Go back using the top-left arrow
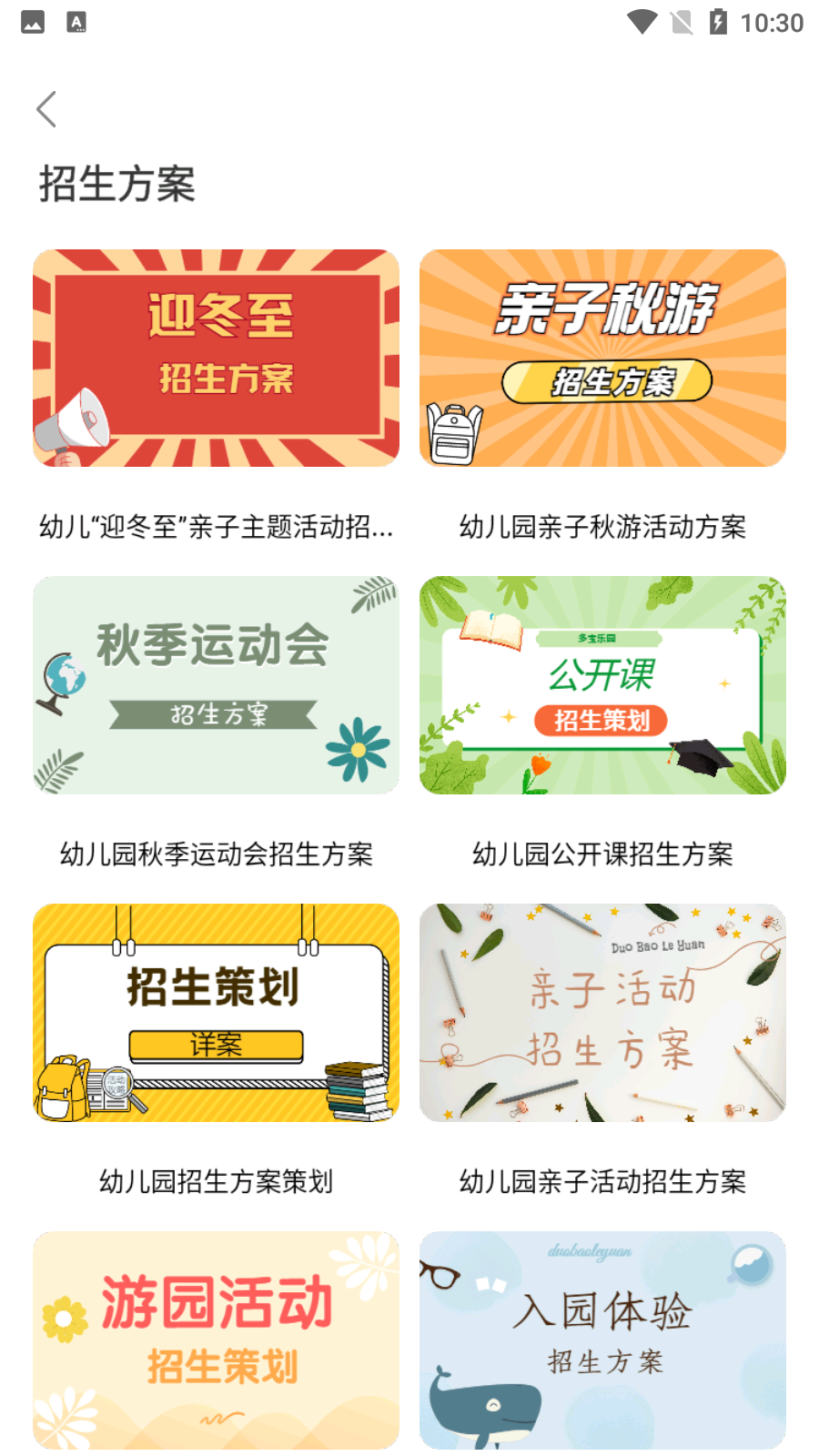This screenshot has height=1456, width=819. coord(46,109)
